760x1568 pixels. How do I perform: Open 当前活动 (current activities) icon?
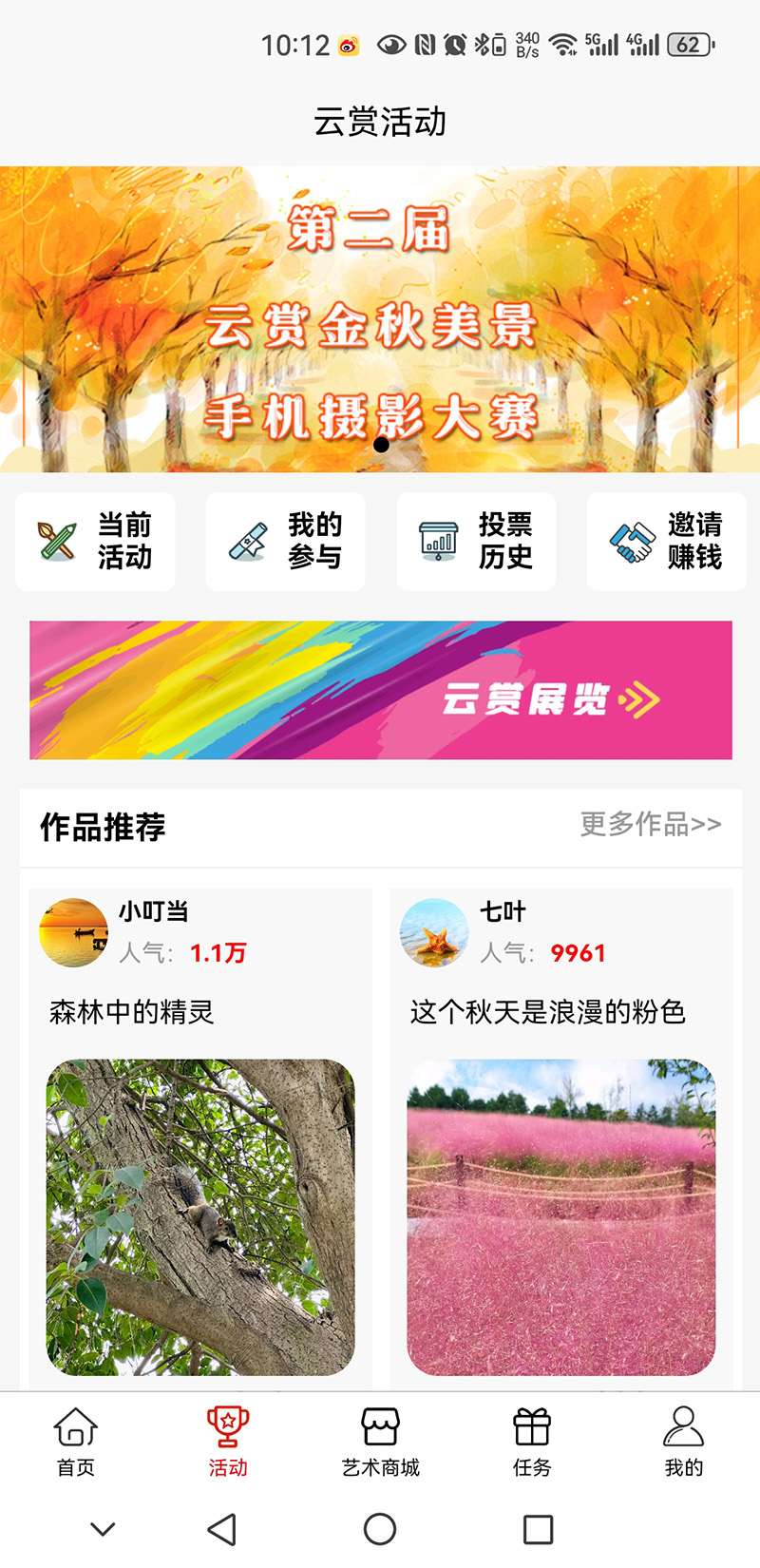[94, 542]
